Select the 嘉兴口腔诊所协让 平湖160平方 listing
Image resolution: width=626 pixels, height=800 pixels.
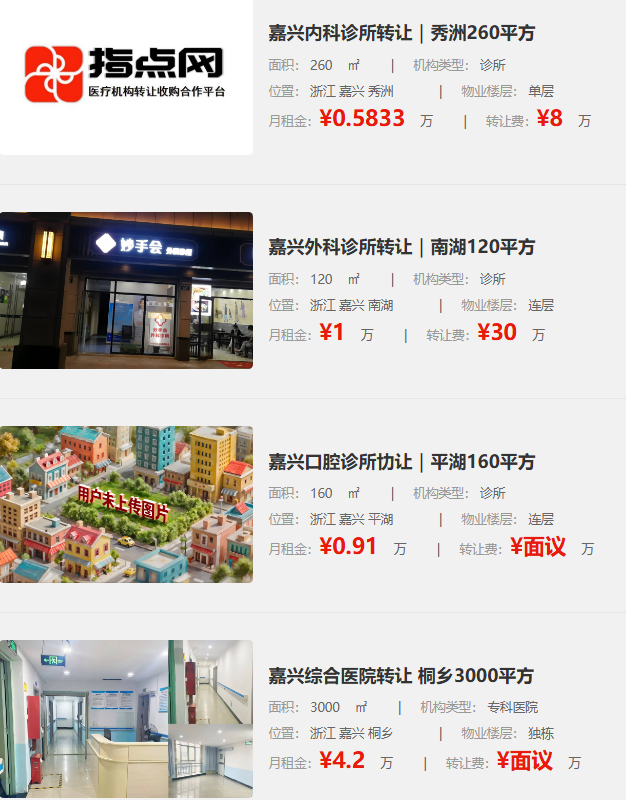click(x=401, y=462)
